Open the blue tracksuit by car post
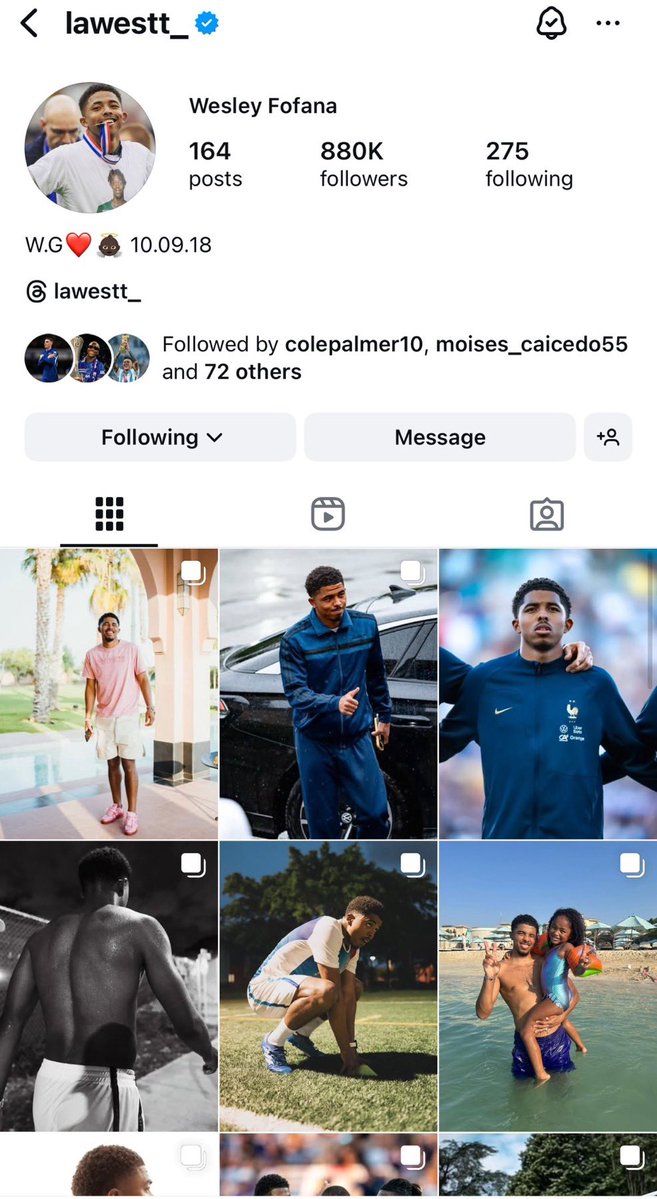This screenshot has height=1199, width=657. tap(328, 694)
